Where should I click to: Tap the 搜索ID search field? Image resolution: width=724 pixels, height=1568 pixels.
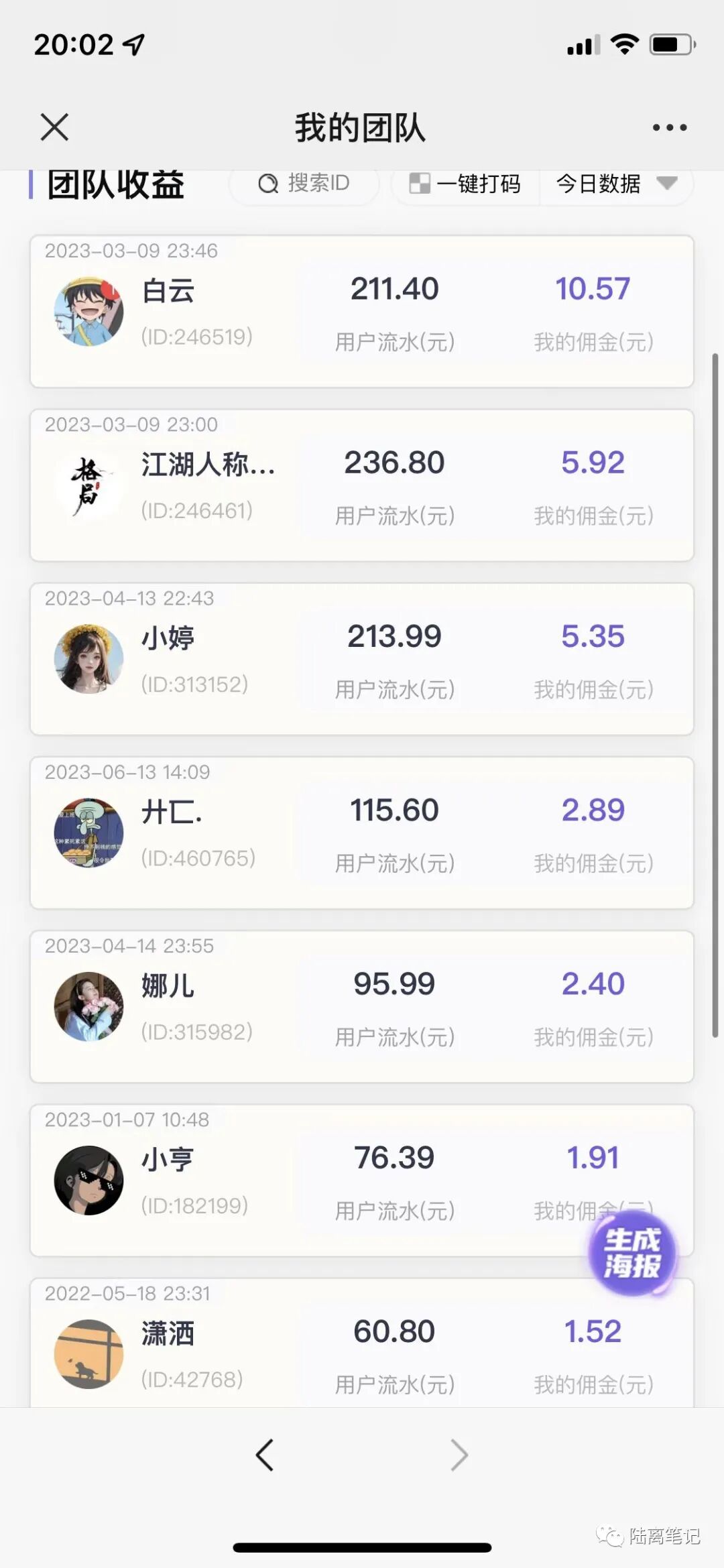[305, 183]
